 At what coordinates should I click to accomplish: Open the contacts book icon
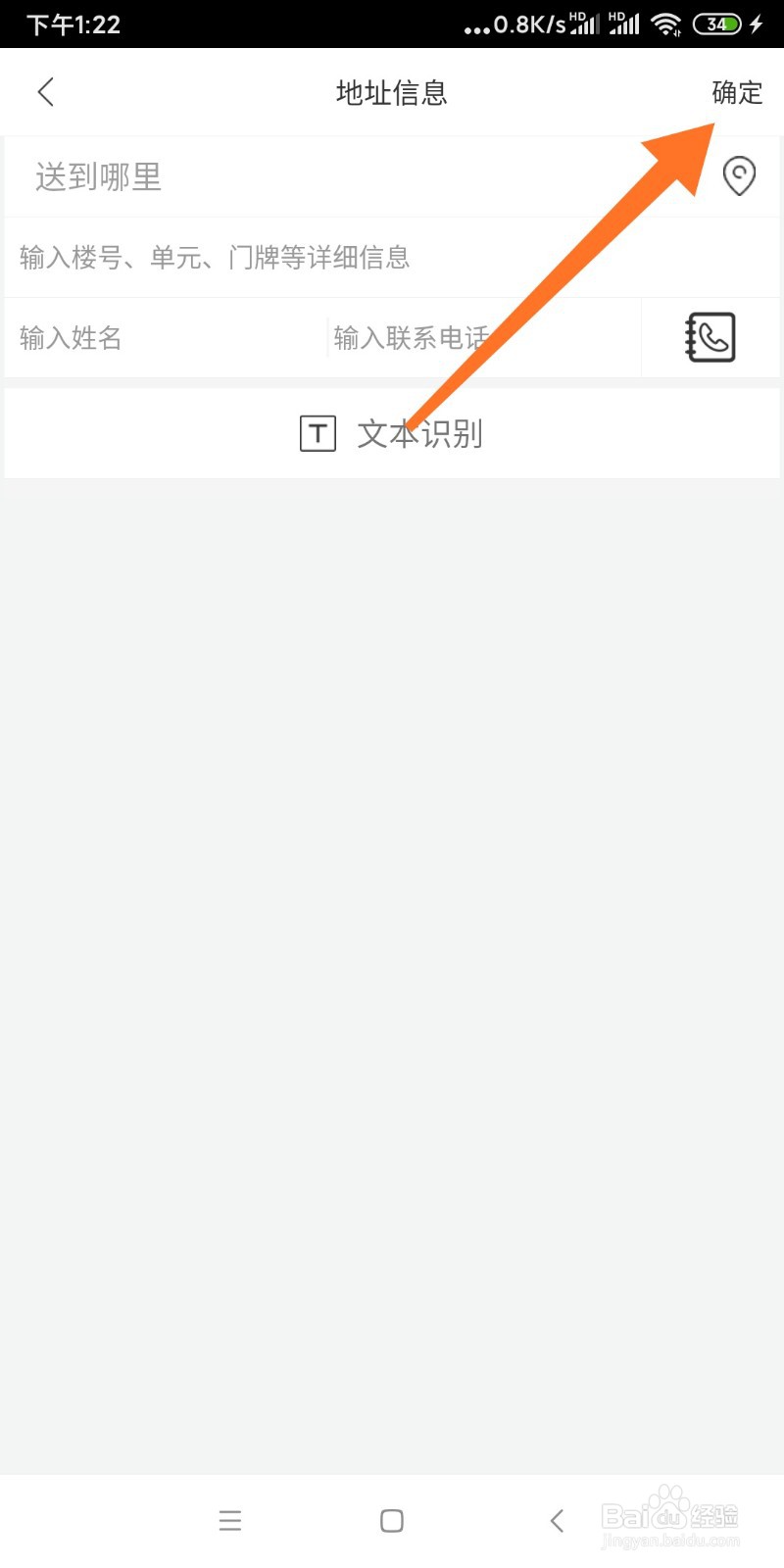click(710, 337)
